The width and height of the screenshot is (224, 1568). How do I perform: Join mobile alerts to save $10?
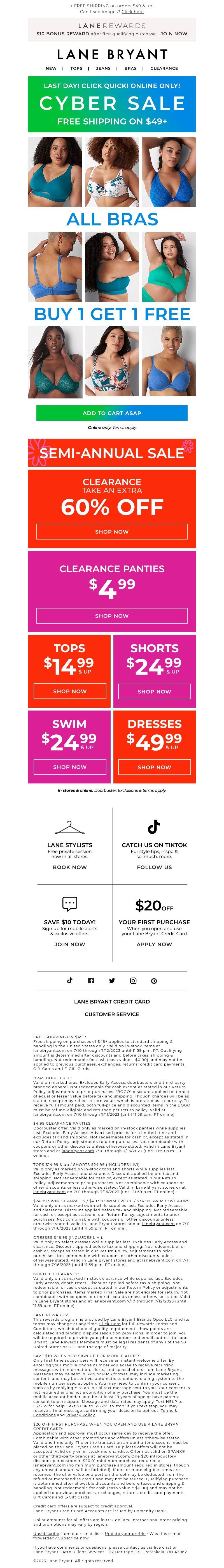70,944
